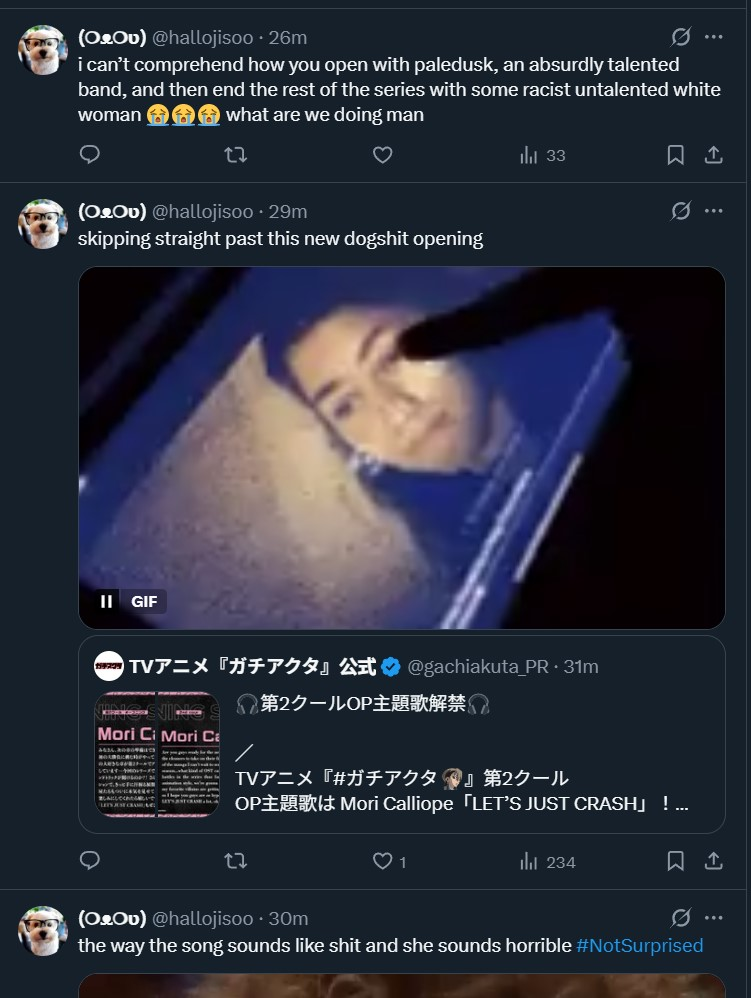Pause the GIF in the 29m tweet
This screenshot has height=998, width=751.
pos(106,601)
